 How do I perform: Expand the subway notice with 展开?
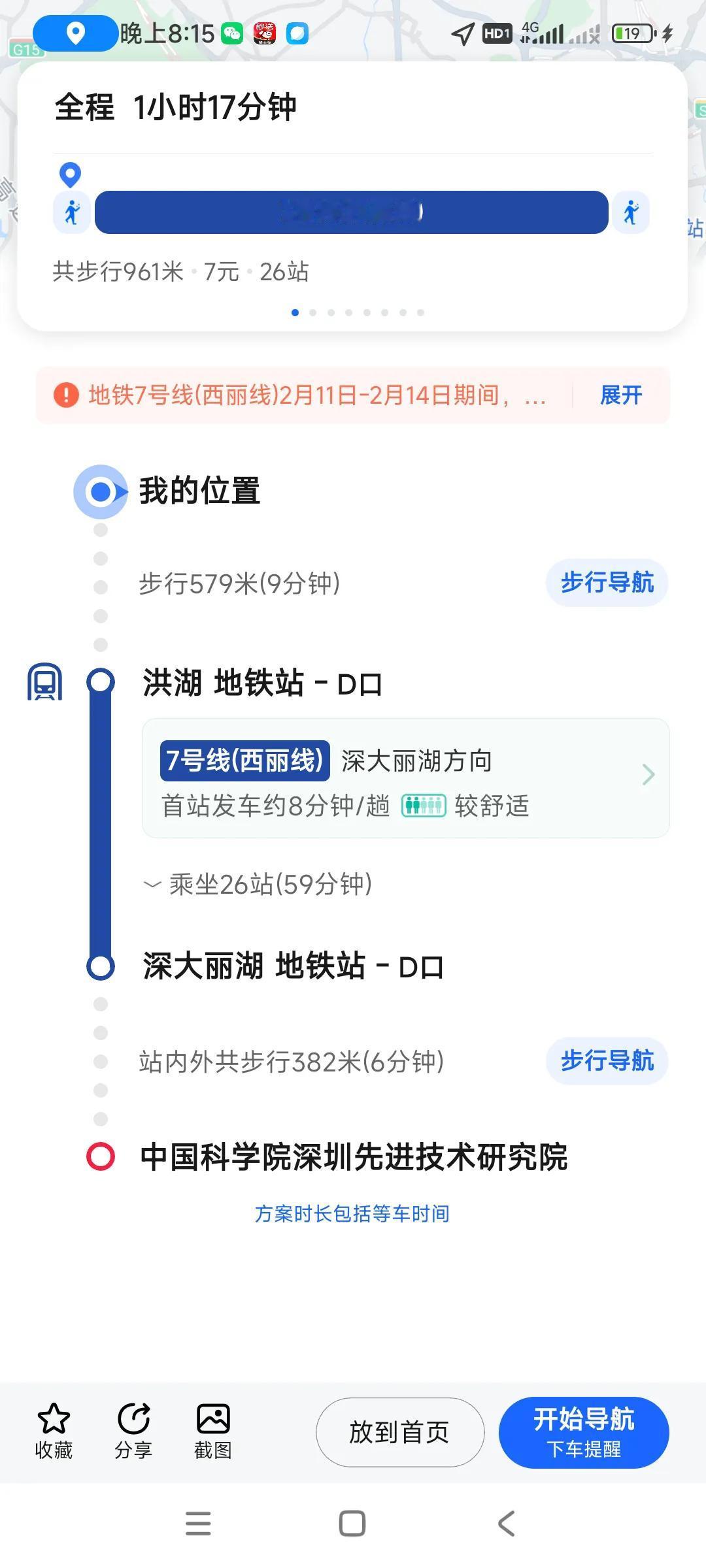click(620, 395)
